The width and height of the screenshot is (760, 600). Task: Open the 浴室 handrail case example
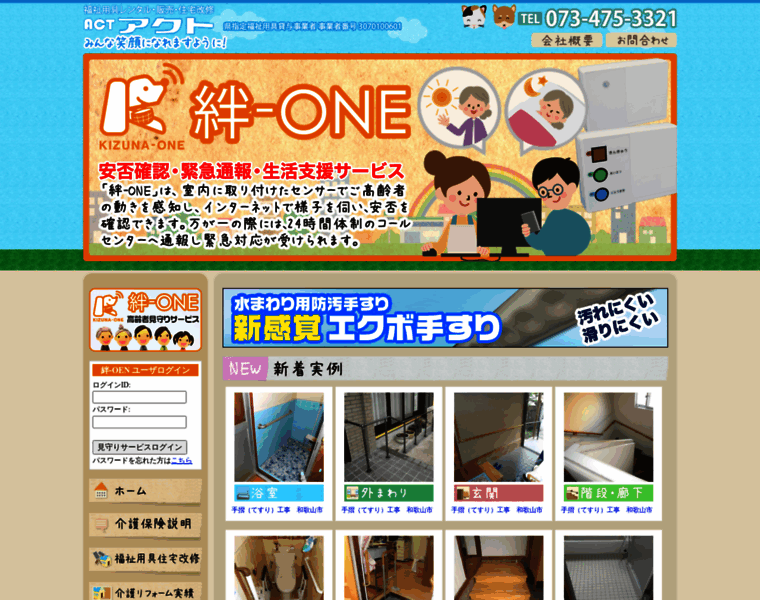click(x=279, y=445)
